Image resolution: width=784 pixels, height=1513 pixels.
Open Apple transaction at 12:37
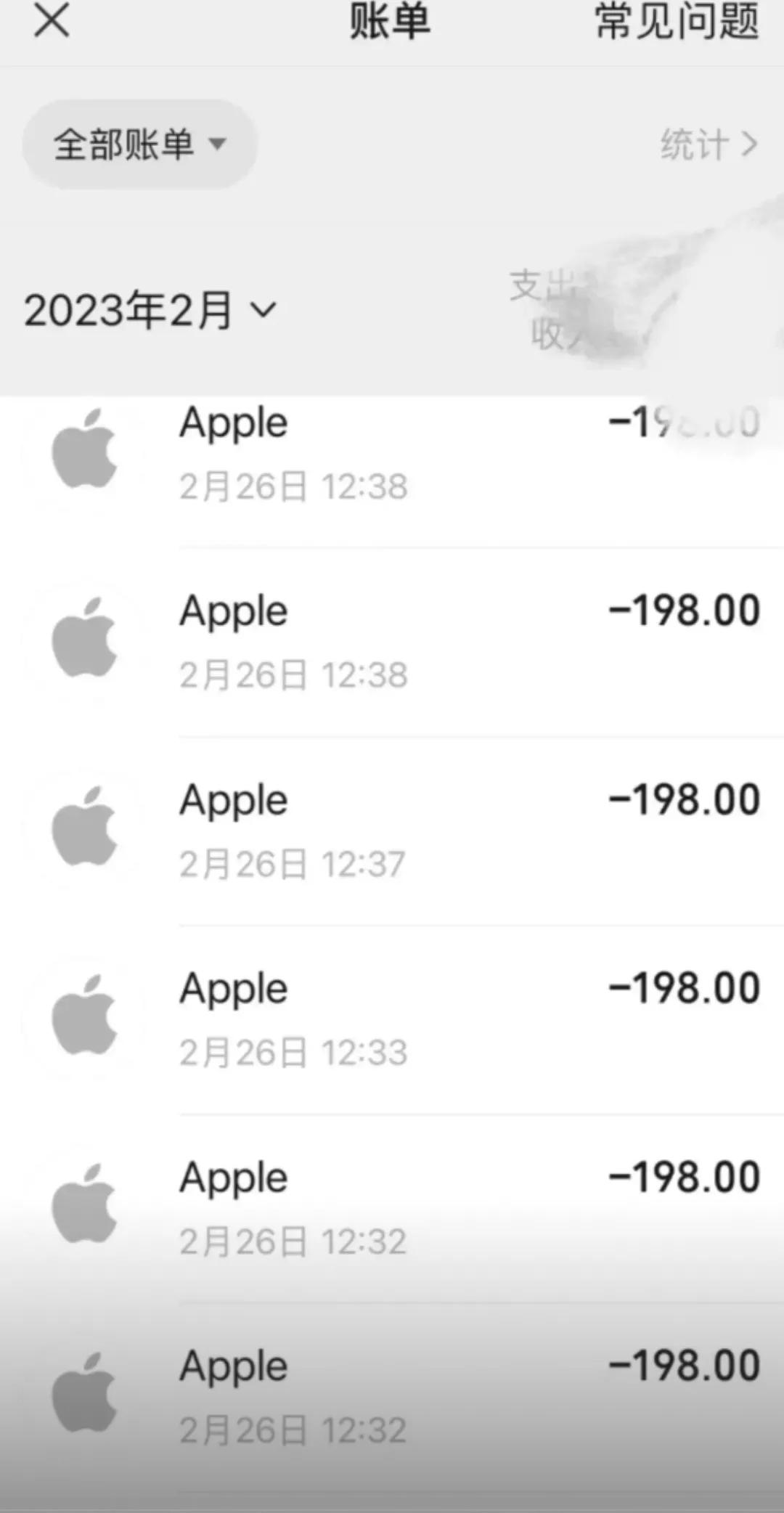pos(392,831)
